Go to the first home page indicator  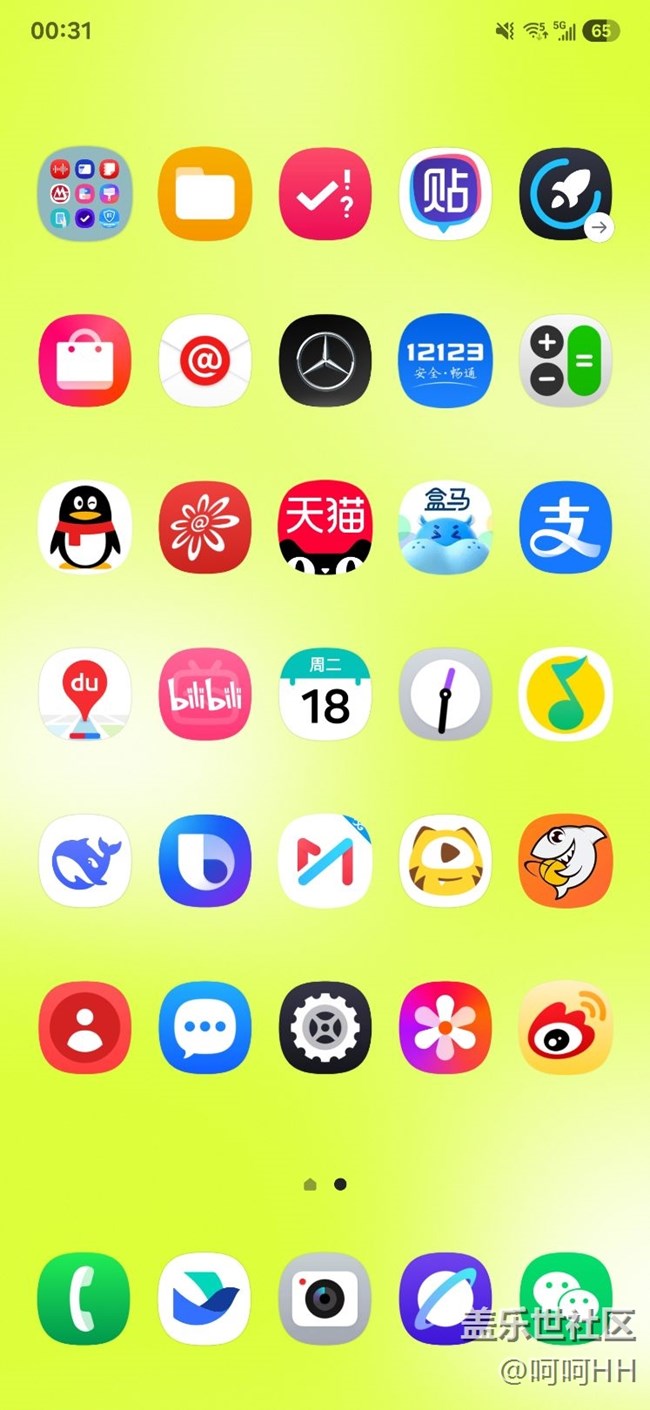coord(310,1184)
